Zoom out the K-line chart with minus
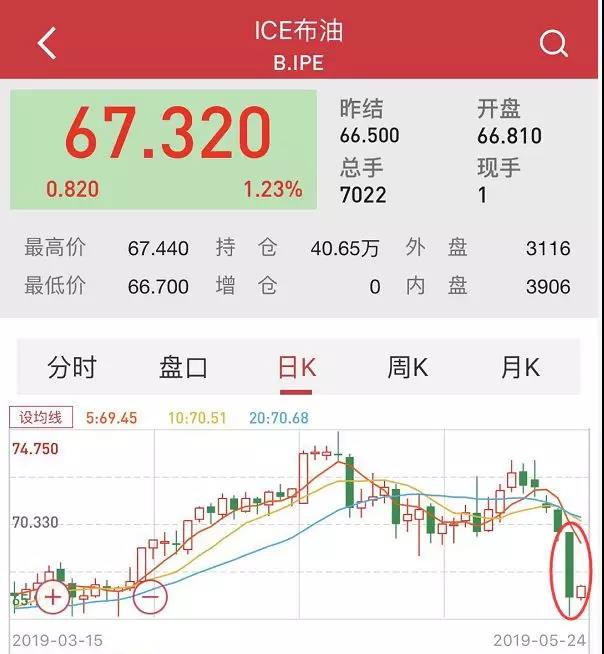The width and height of the screenshot is (604, 654). click(x=150, y=599)
